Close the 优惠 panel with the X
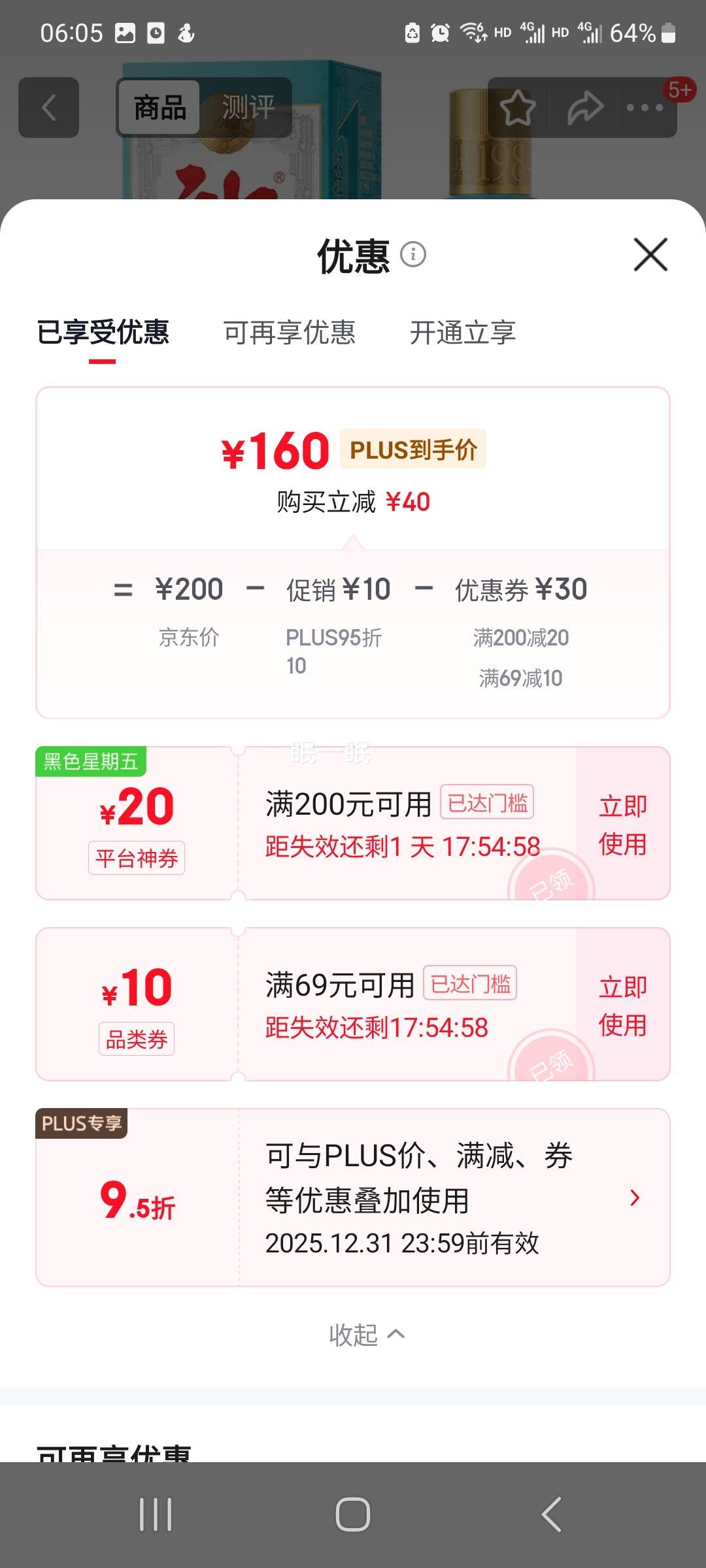This screenshot has width=706, height=1568. tap(649, 255)
